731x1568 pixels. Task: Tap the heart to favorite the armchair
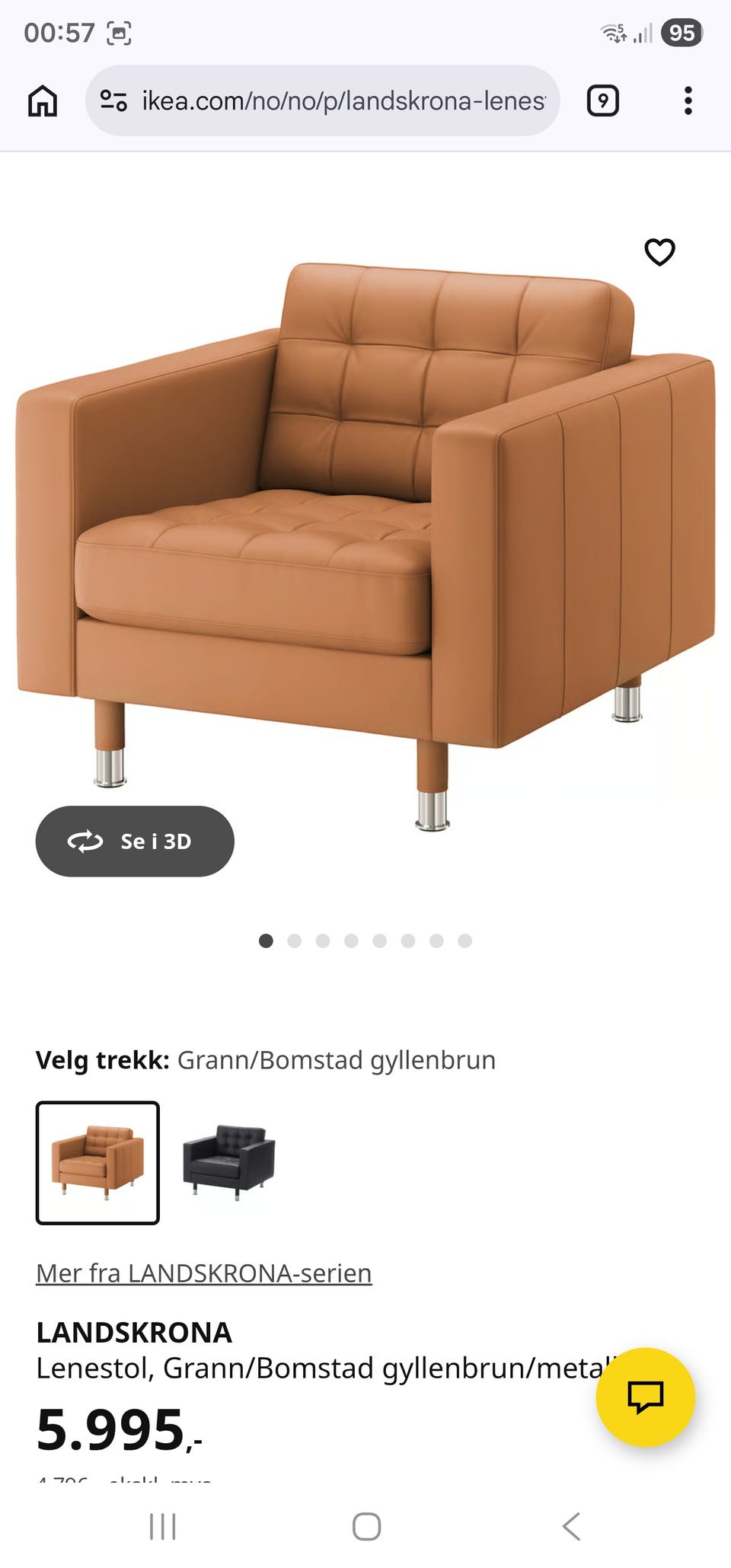coord(661,251)
